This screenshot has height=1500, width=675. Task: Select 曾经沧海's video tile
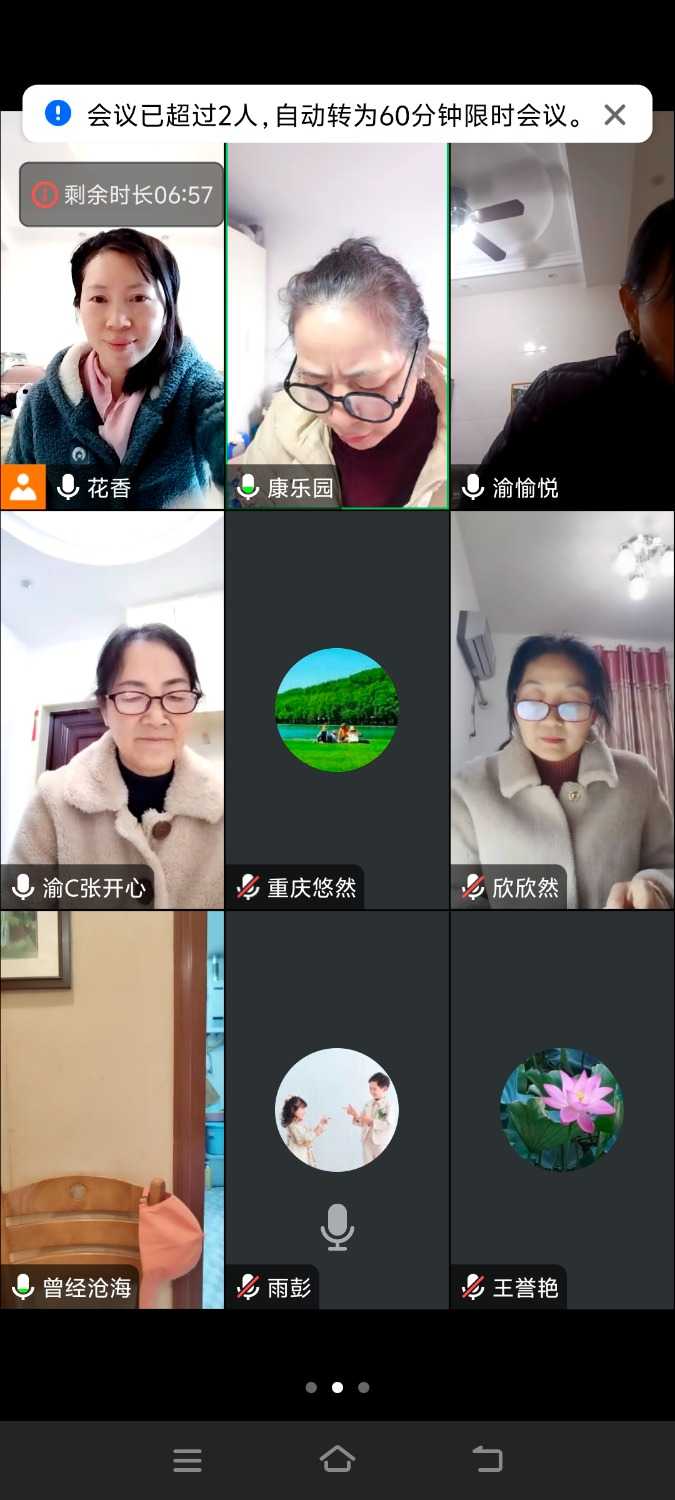click(x=112, y=1110)
